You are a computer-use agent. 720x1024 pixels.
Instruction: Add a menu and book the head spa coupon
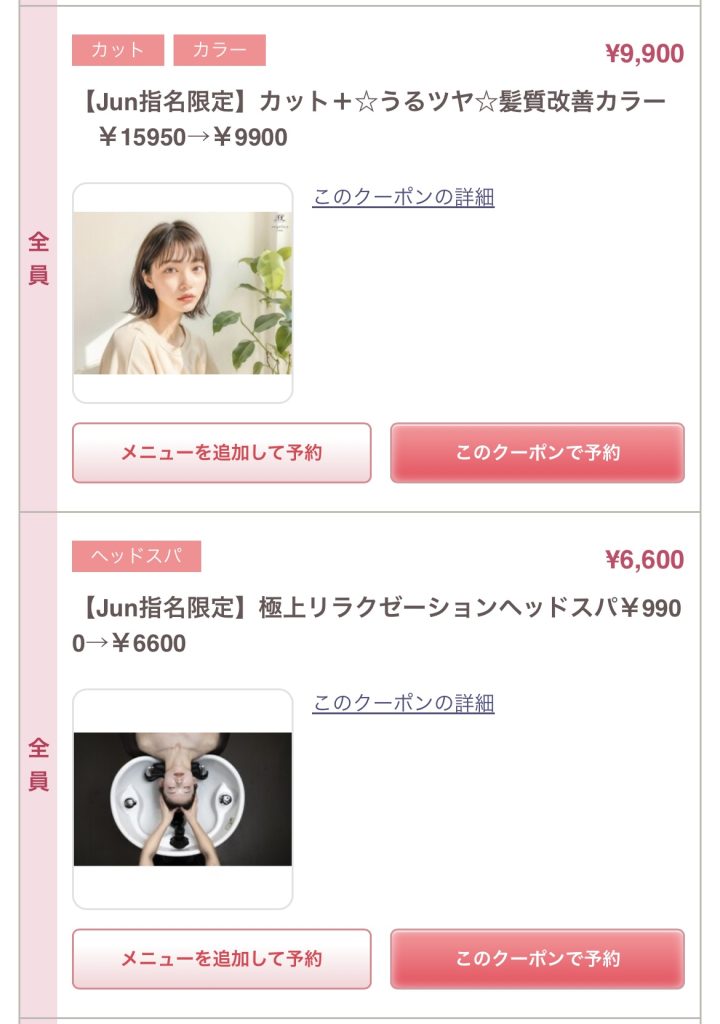(x=221, y=959)
